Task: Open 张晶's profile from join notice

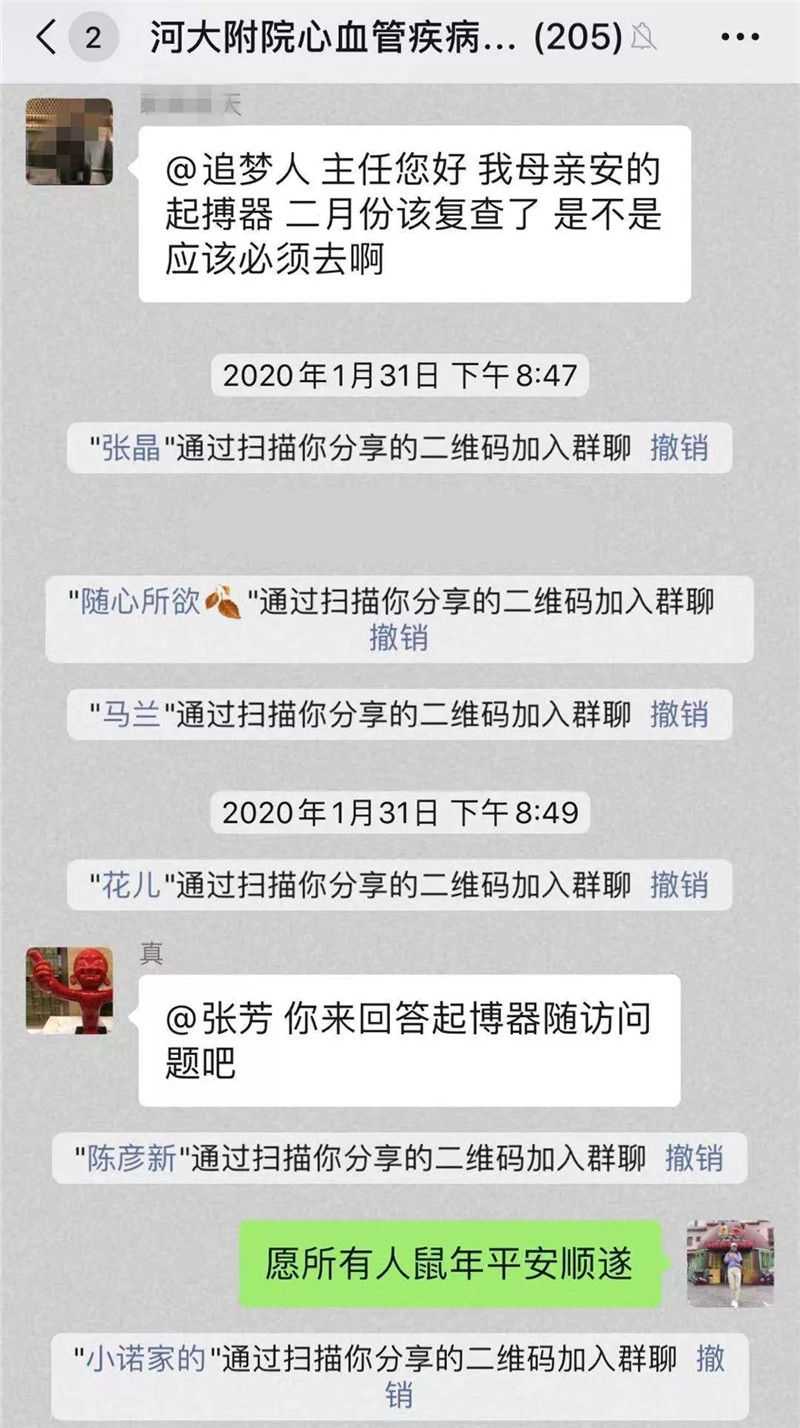Action: (x=132, y=448)
